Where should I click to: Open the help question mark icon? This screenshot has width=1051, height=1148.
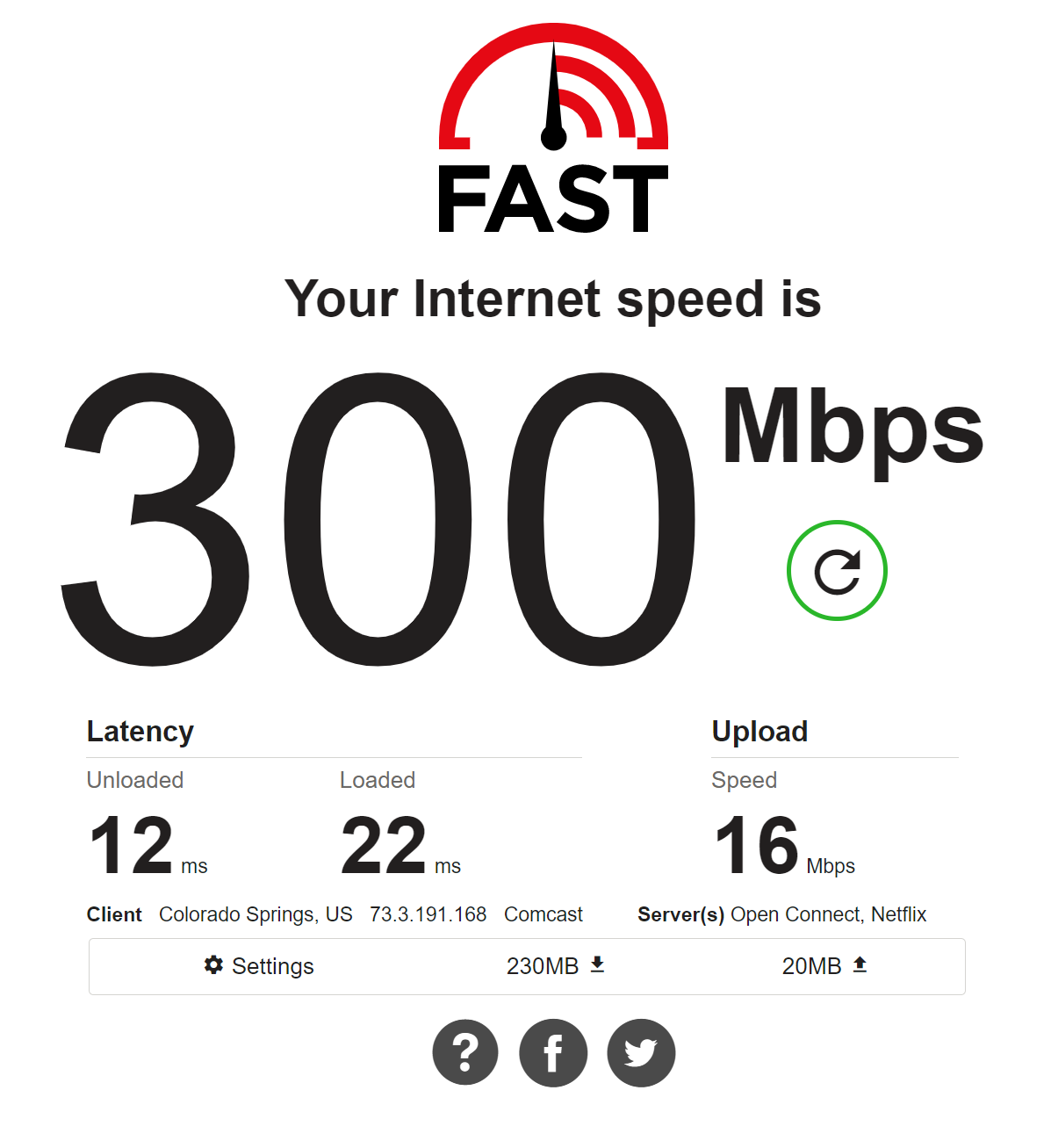click(x=465, y=1052)
